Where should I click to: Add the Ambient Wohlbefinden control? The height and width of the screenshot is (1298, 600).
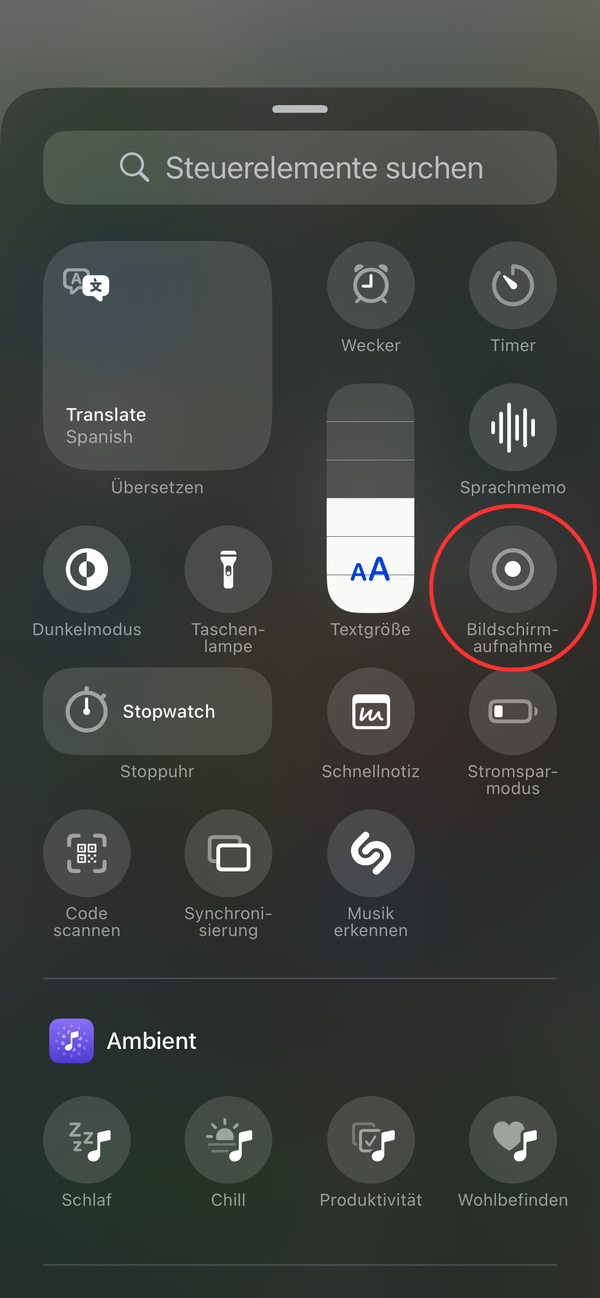point(513,1140)
